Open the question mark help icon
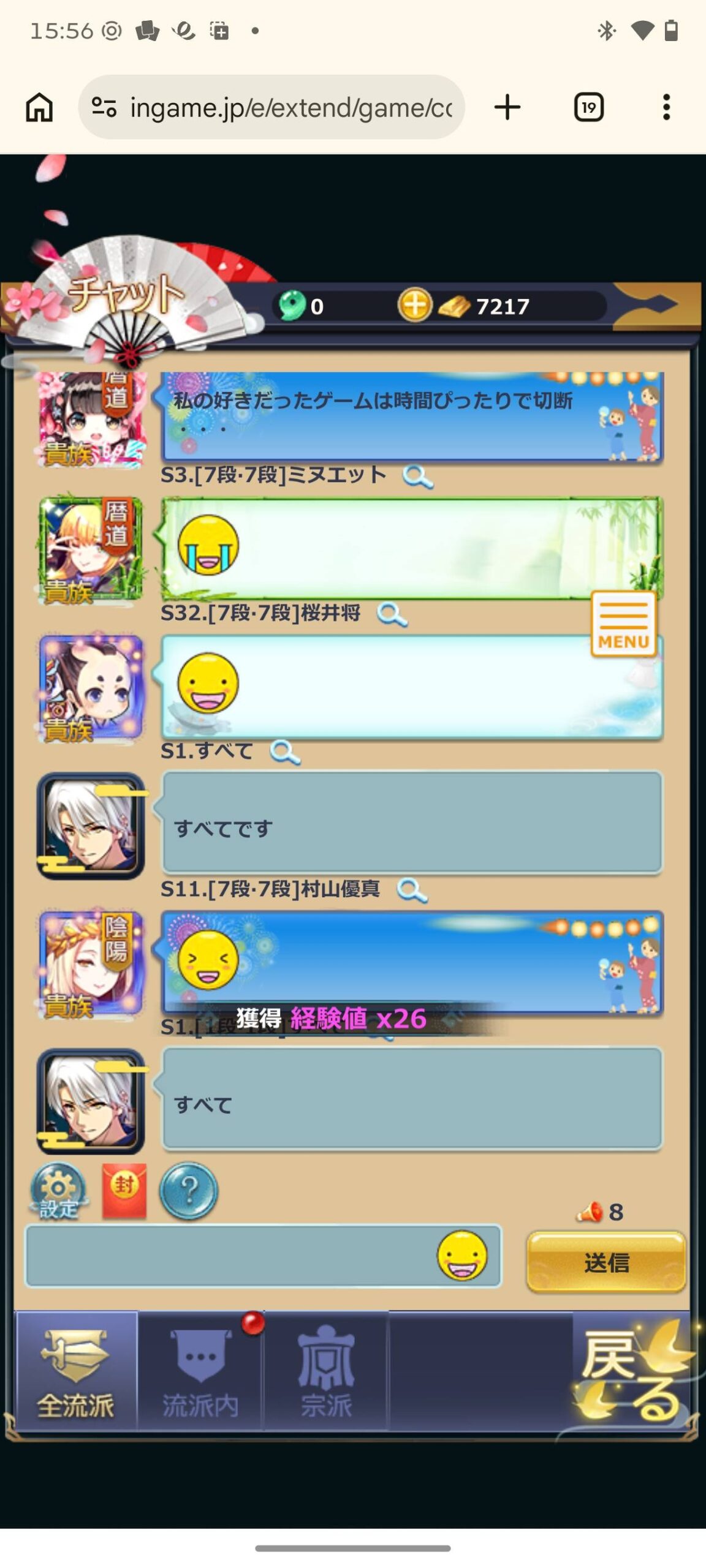 (x=189, y=1191)
